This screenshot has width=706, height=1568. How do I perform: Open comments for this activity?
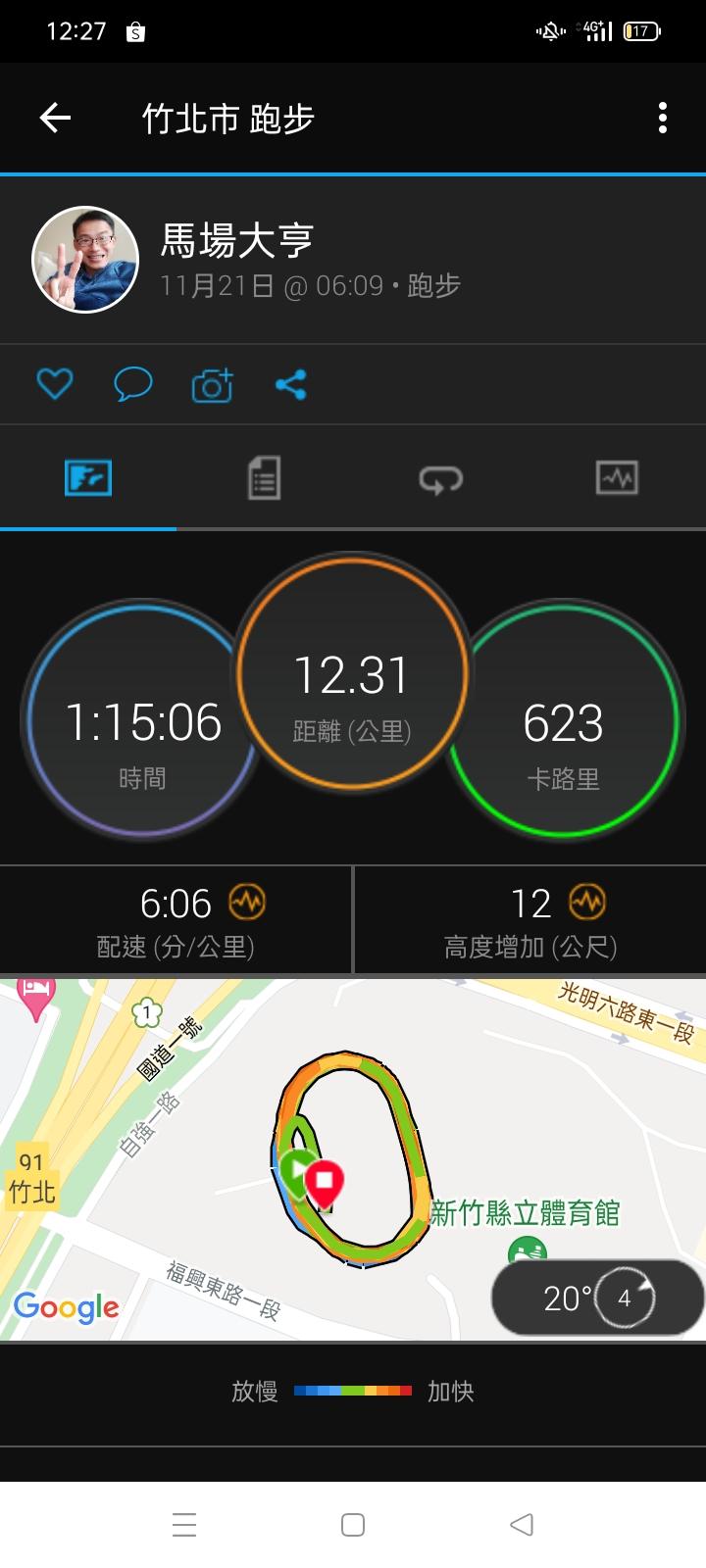coord(133,384)
